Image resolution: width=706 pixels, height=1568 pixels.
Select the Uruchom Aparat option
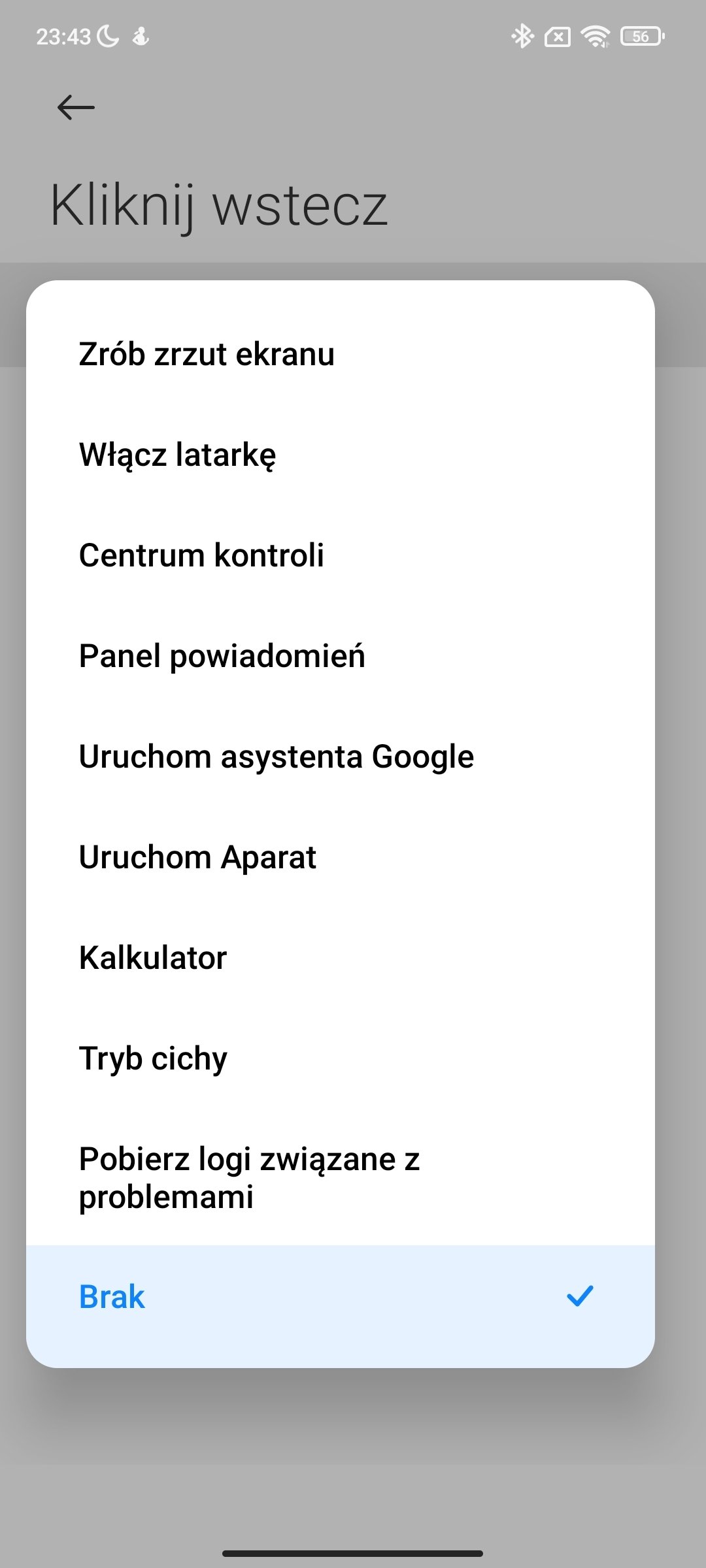click(340, 857)
